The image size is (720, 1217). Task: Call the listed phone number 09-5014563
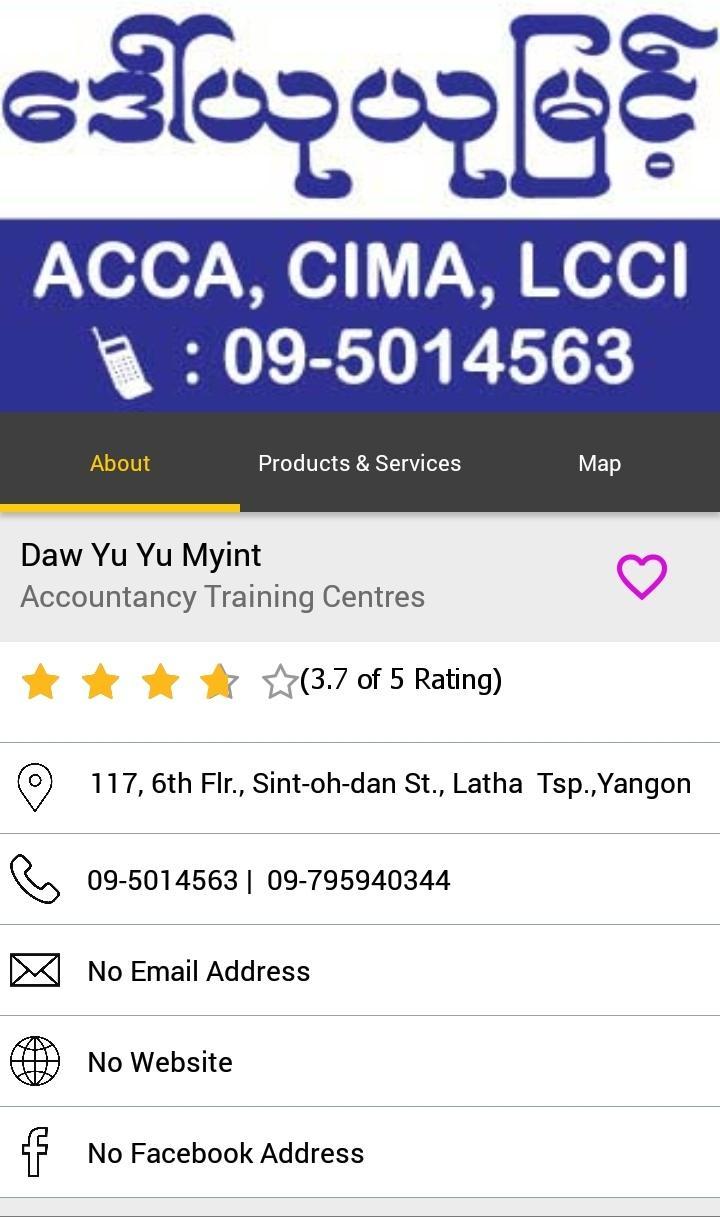[x=163, y=880]
